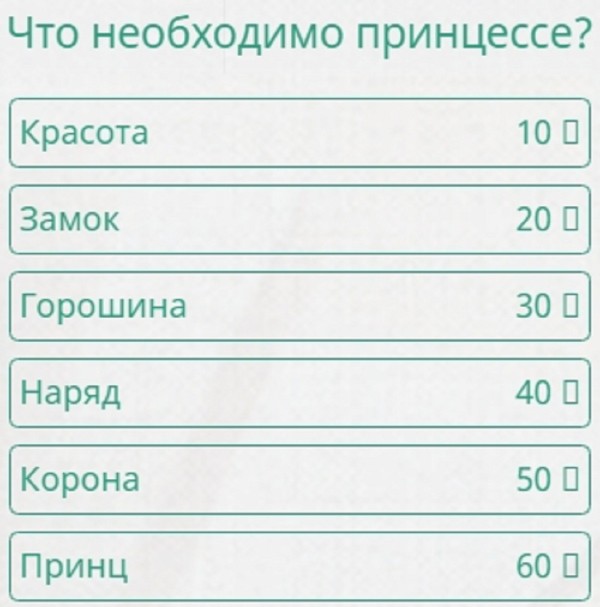Choose the Замок answer row

click(x=298, y=219)
